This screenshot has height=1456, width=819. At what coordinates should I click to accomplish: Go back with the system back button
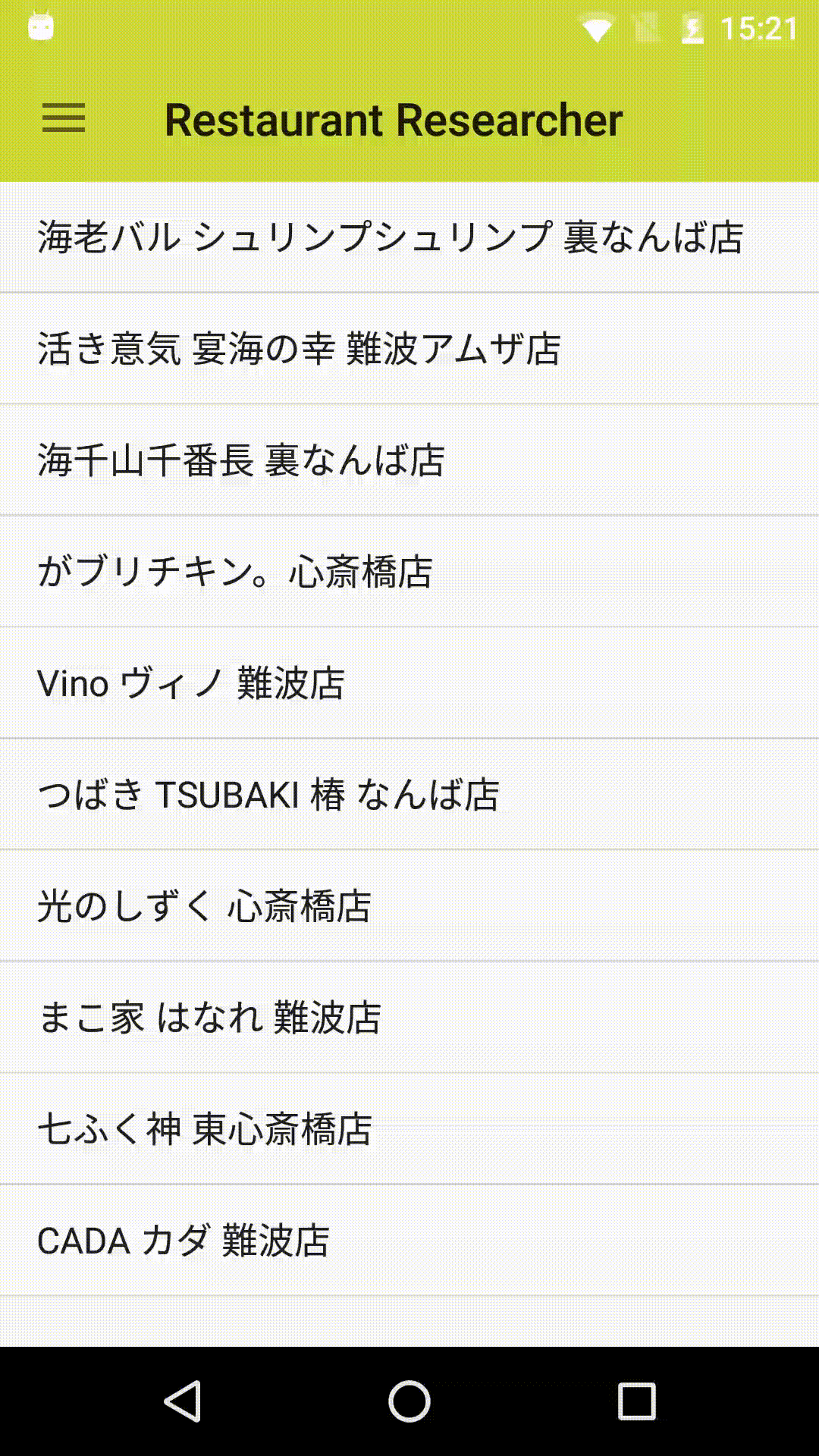click(x=183, y=1401)
